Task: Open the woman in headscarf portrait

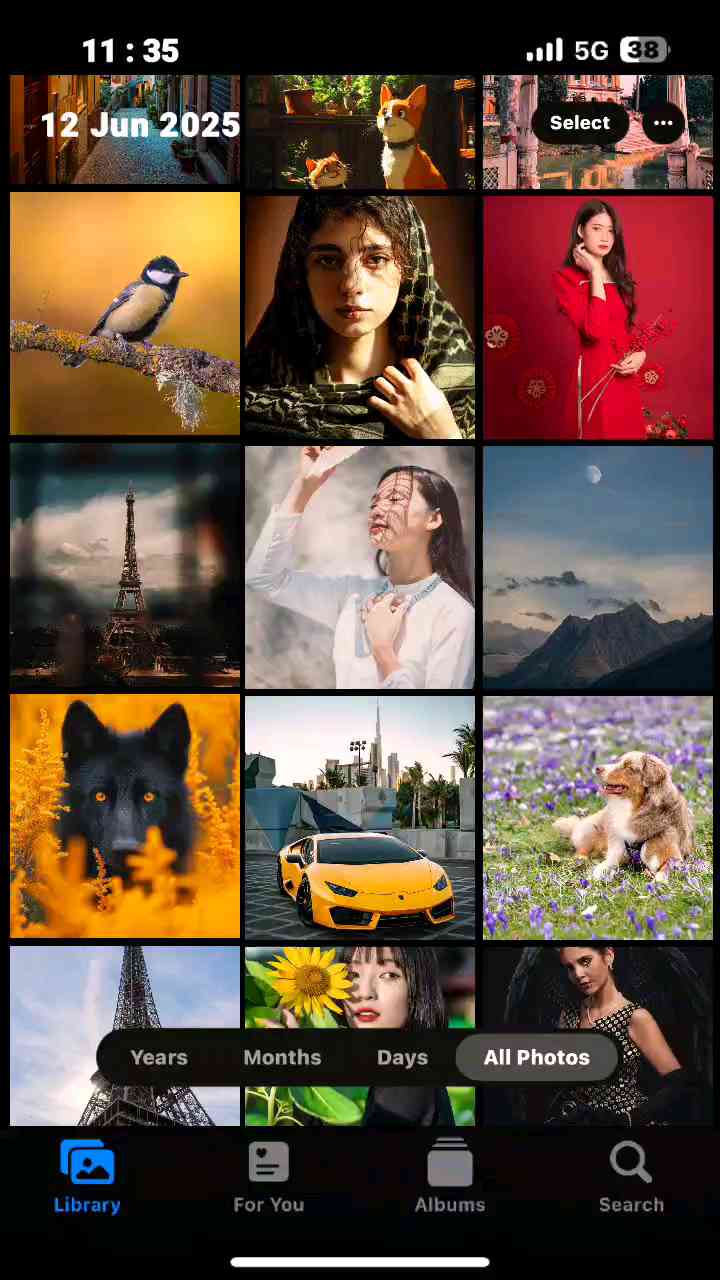Action: [360, 315]
